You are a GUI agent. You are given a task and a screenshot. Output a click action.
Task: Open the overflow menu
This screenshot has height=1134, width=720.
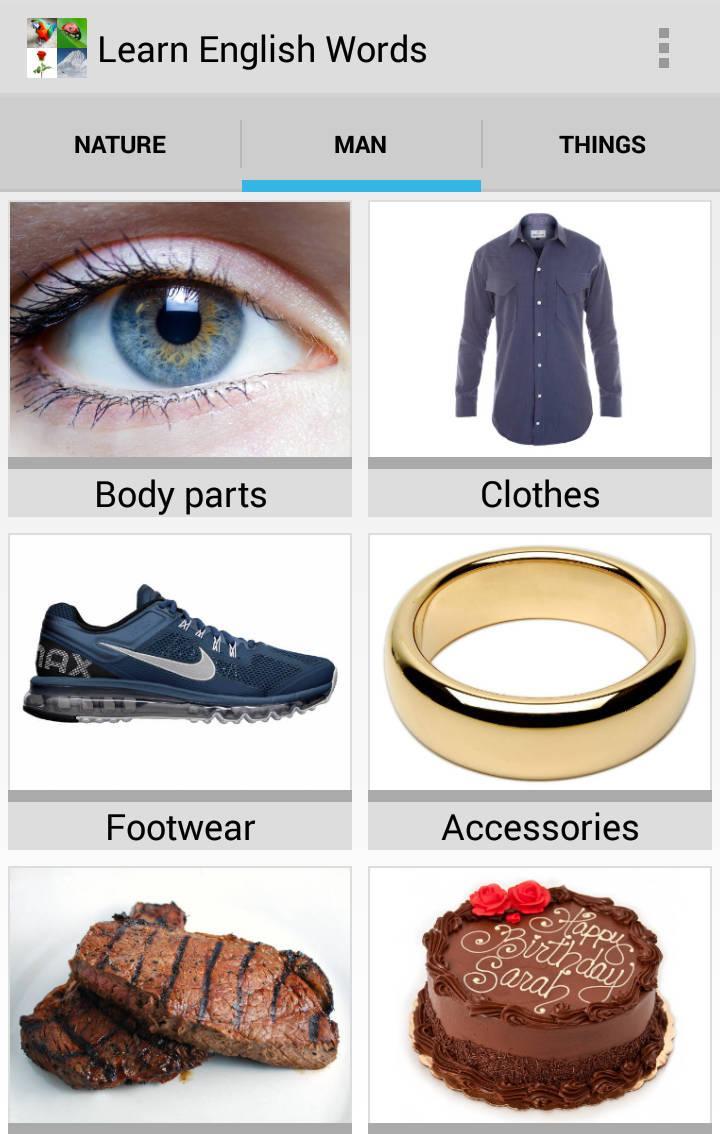[x=663, y=48]
